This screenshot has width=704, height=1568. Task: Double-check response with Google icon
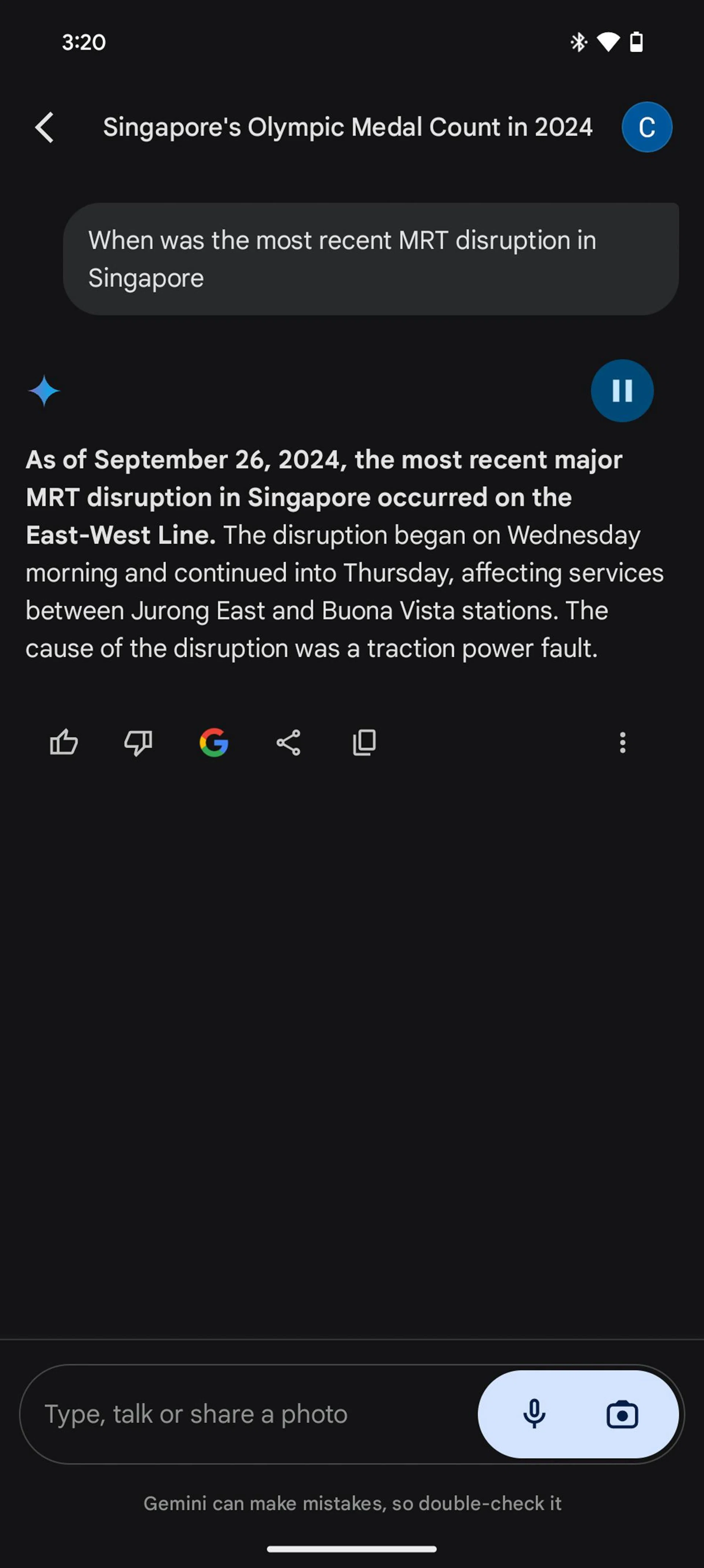click(x=213, y=742)
